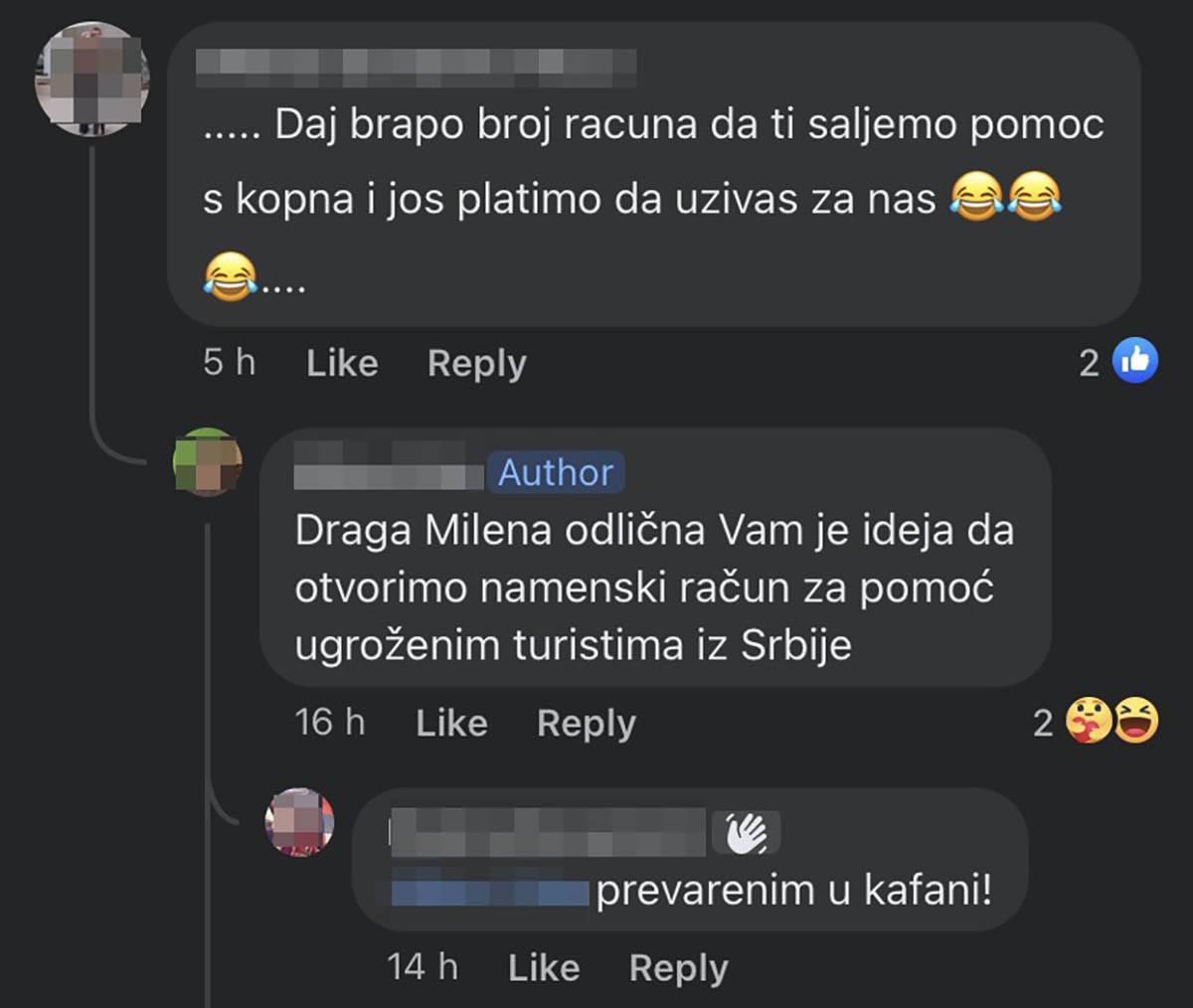Reply to the 'prevarenim u kafani!' comment

click(x=678, y=967)
